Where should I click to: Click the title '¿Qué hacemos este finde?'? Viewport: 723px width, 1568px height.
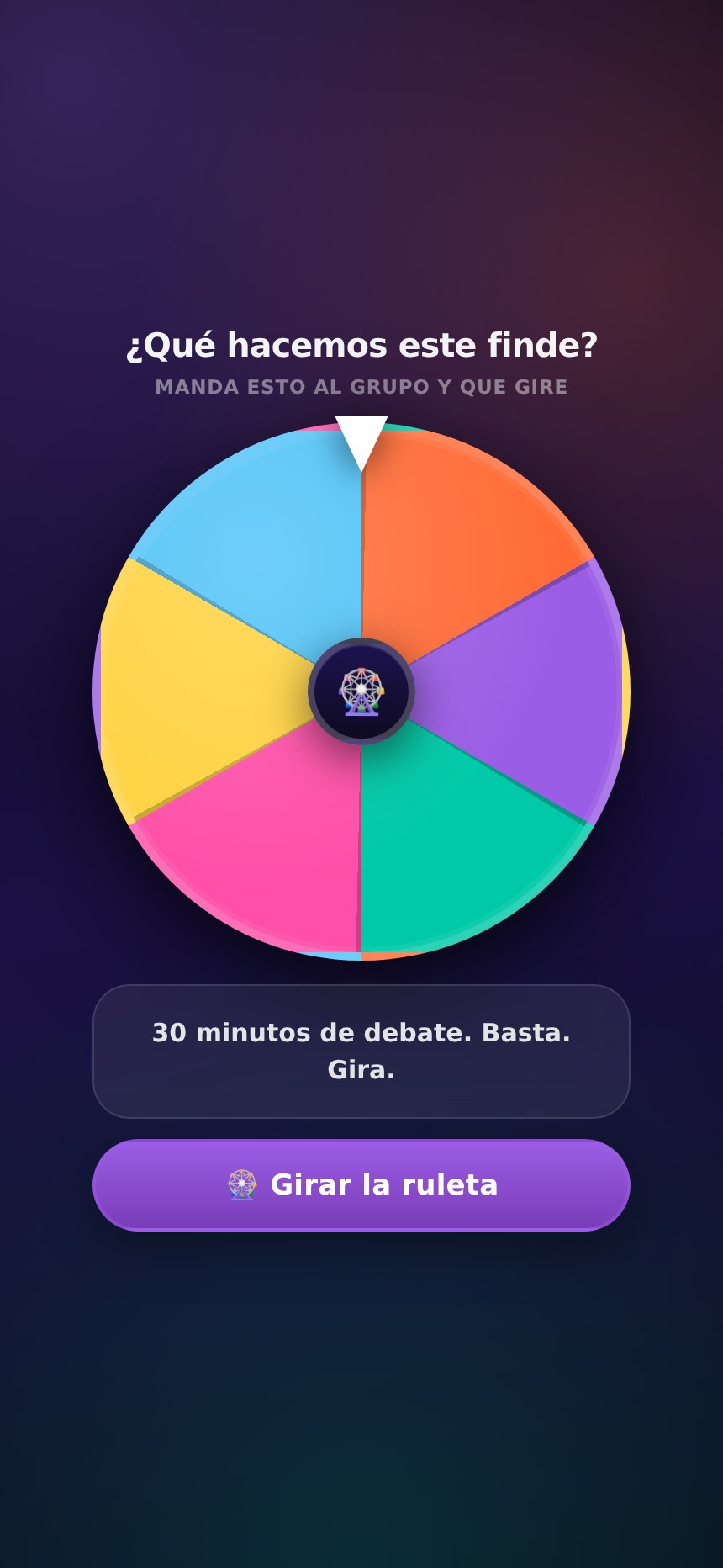(x=361, y=345)
